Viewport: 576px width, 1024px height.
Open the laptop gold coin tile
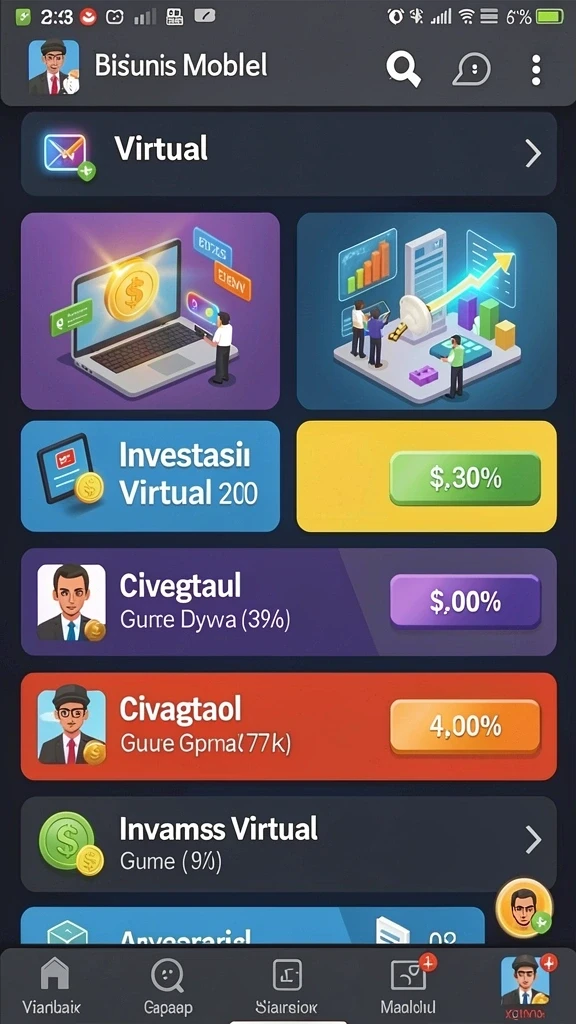click(x=150, y=311)
